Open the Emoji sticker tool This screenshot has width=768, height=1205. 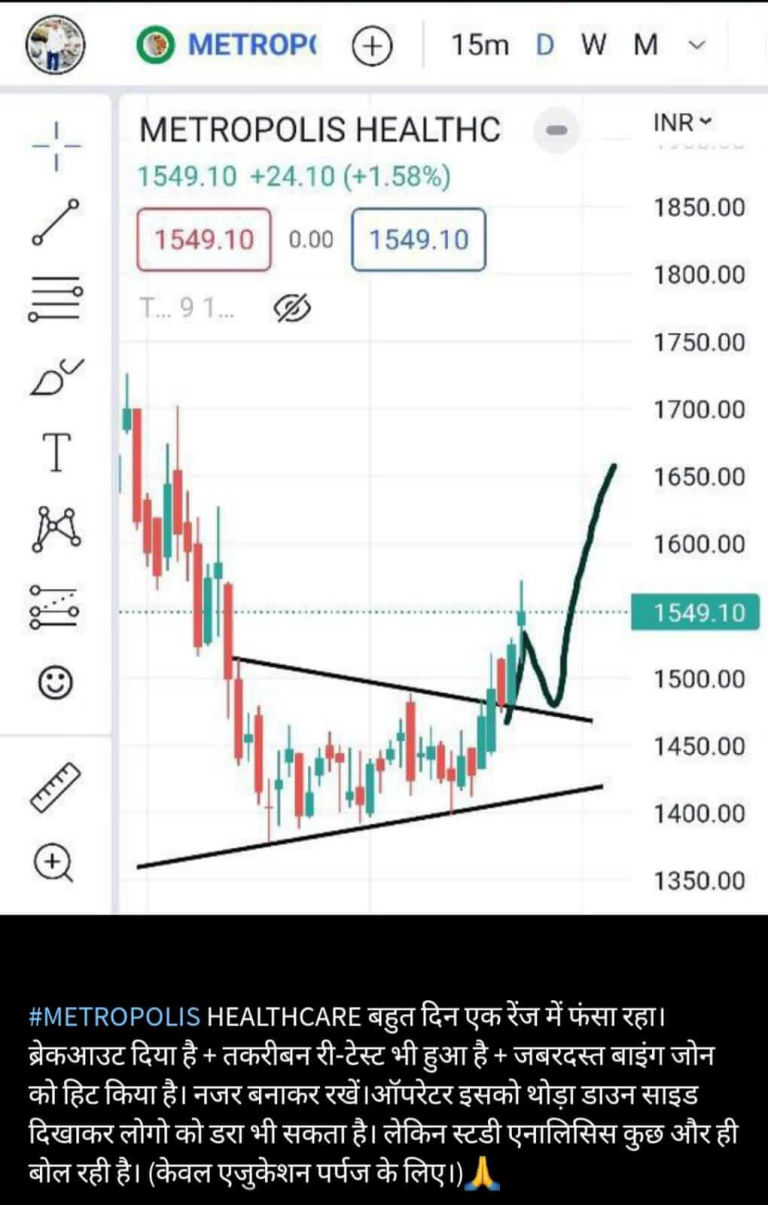point(58,681)
